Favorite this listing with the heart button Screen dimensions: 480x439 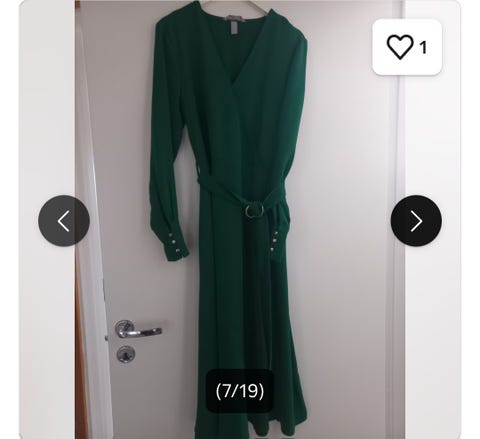[x=407, y=47]
